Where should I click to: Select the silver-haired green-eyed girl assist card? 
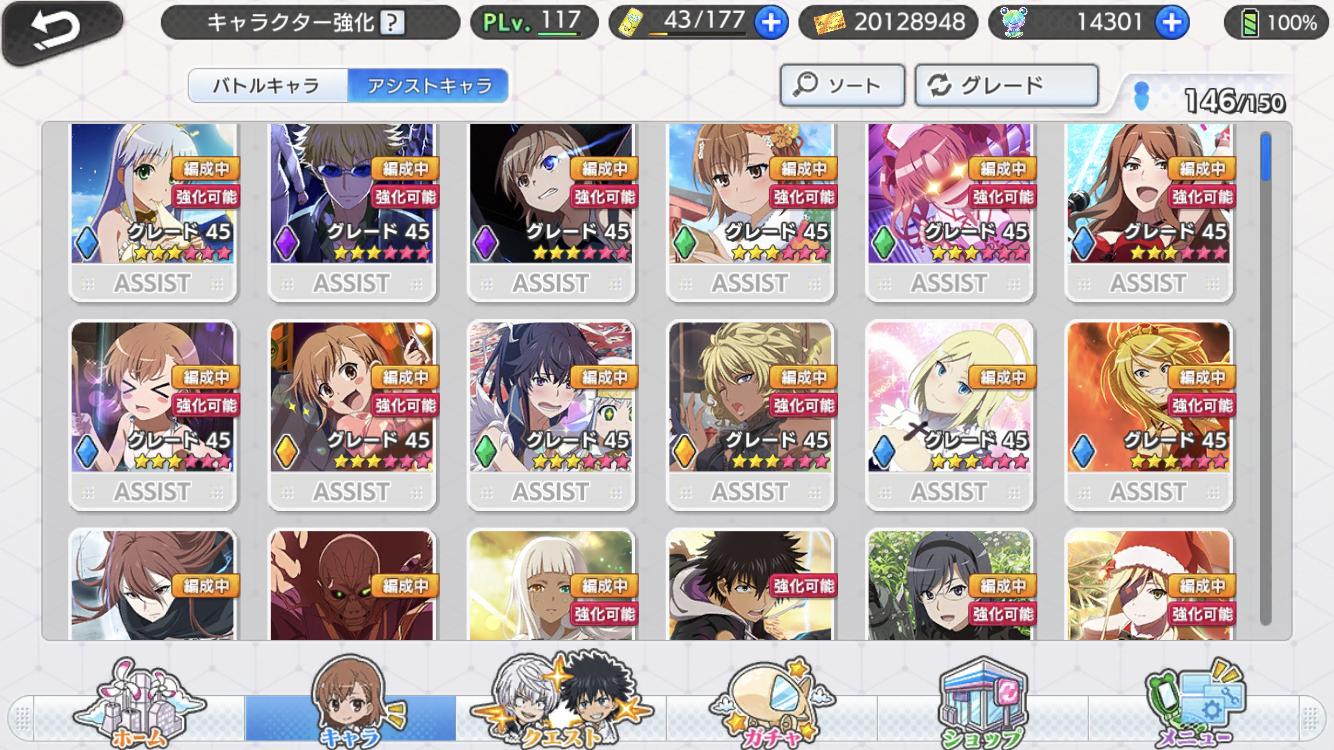coord(153,212)
